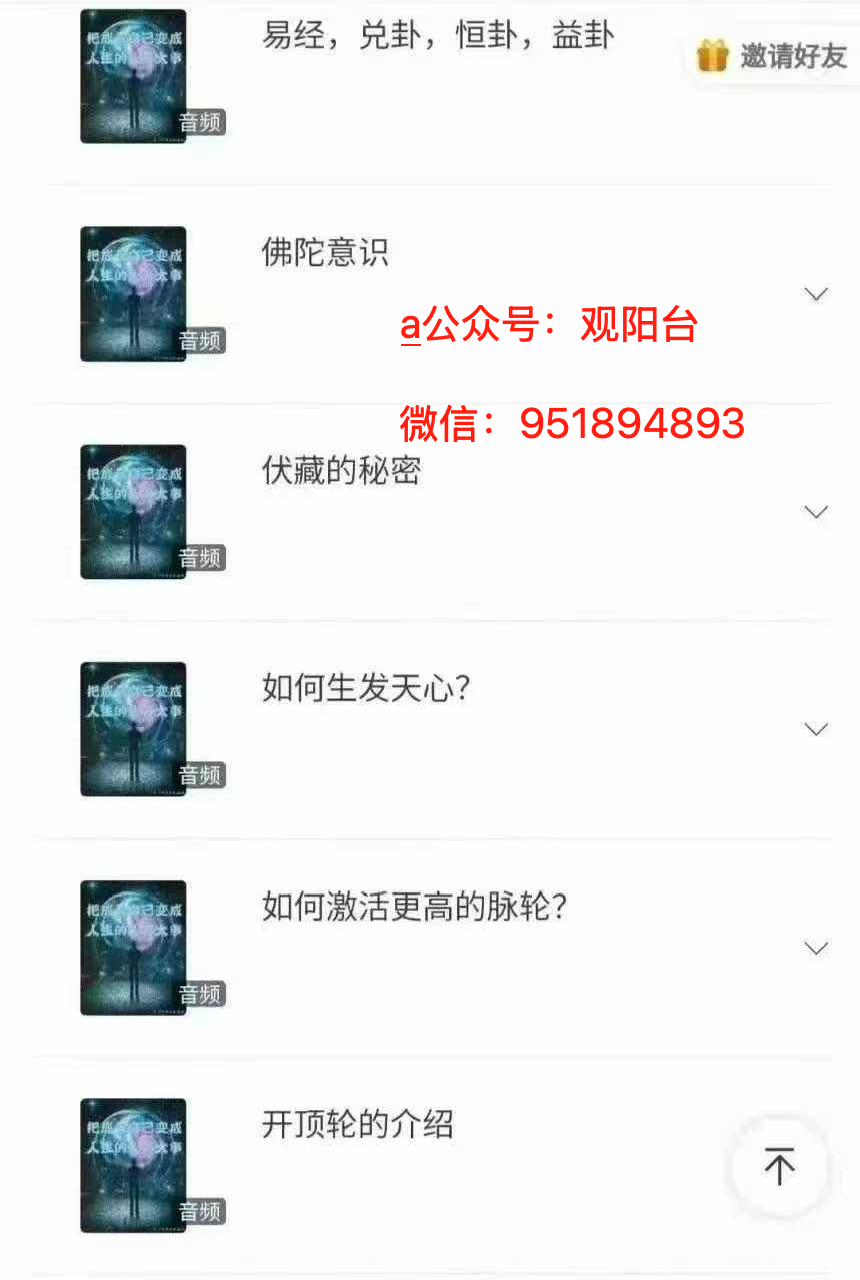Open the 伏藏的秘密 audio item
The image size is (860, 1280).
(340, 471)
